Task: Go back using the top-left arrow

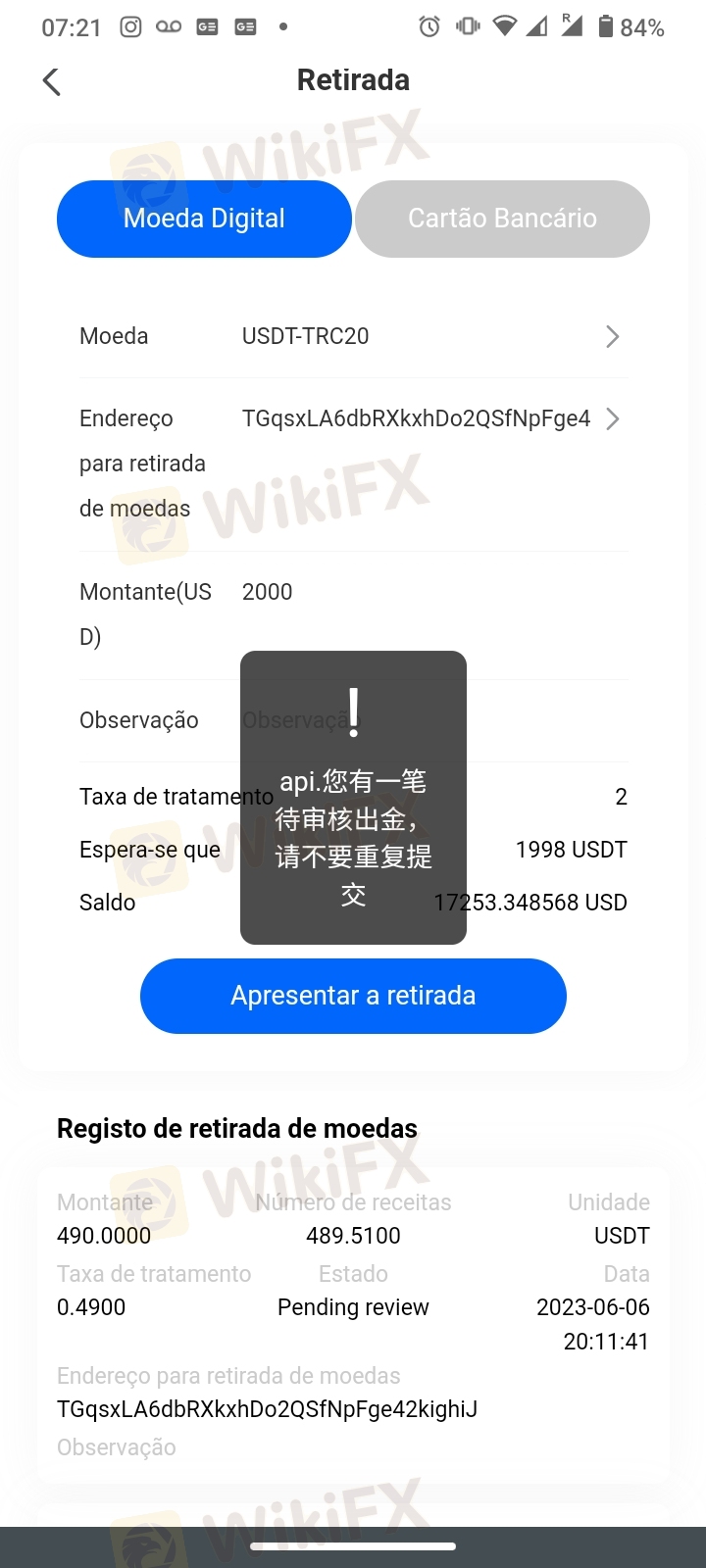Action: click(52, 81)
